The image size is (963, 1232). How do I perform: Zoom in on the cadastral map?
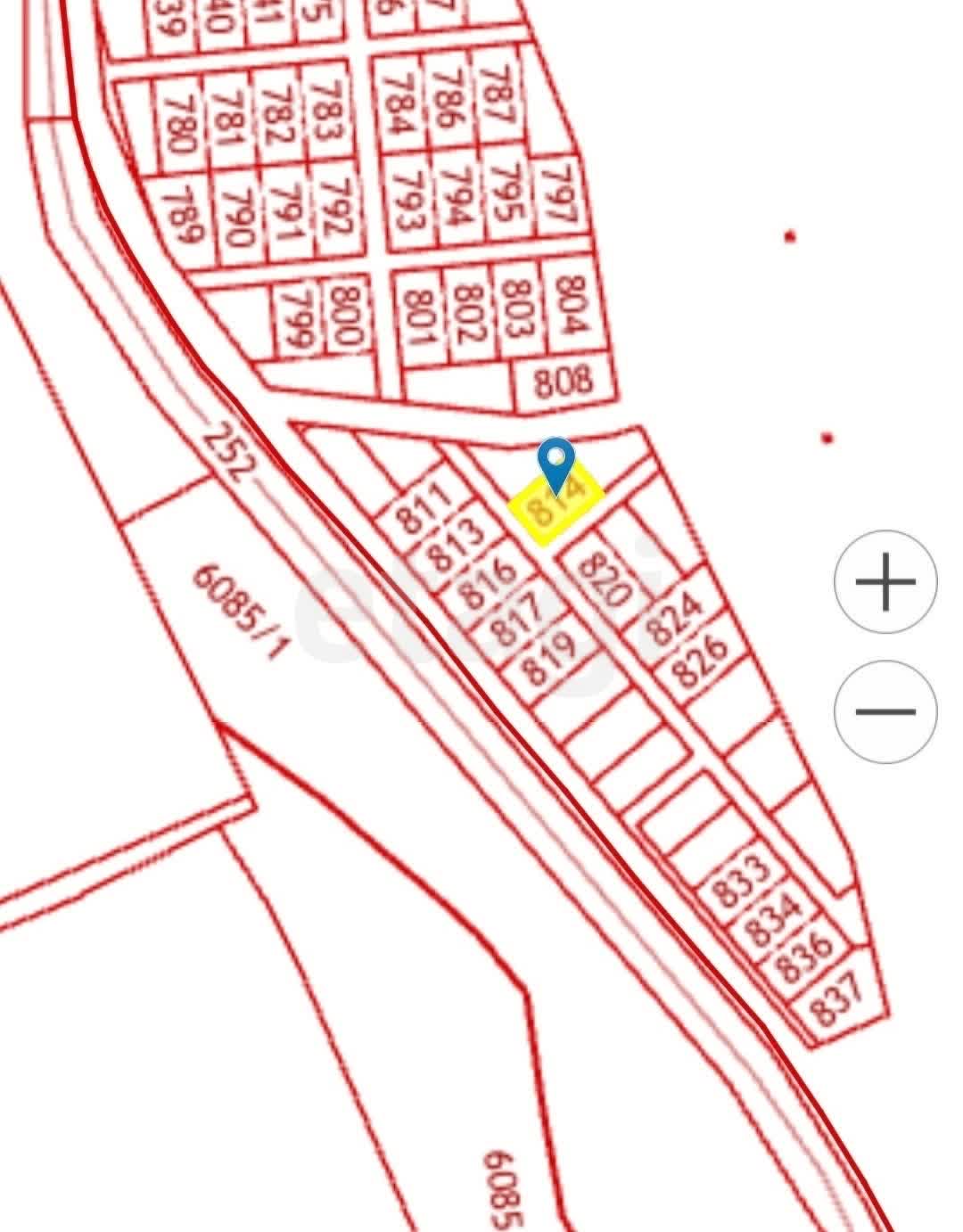pyautogui.click(x=885, y=582)
